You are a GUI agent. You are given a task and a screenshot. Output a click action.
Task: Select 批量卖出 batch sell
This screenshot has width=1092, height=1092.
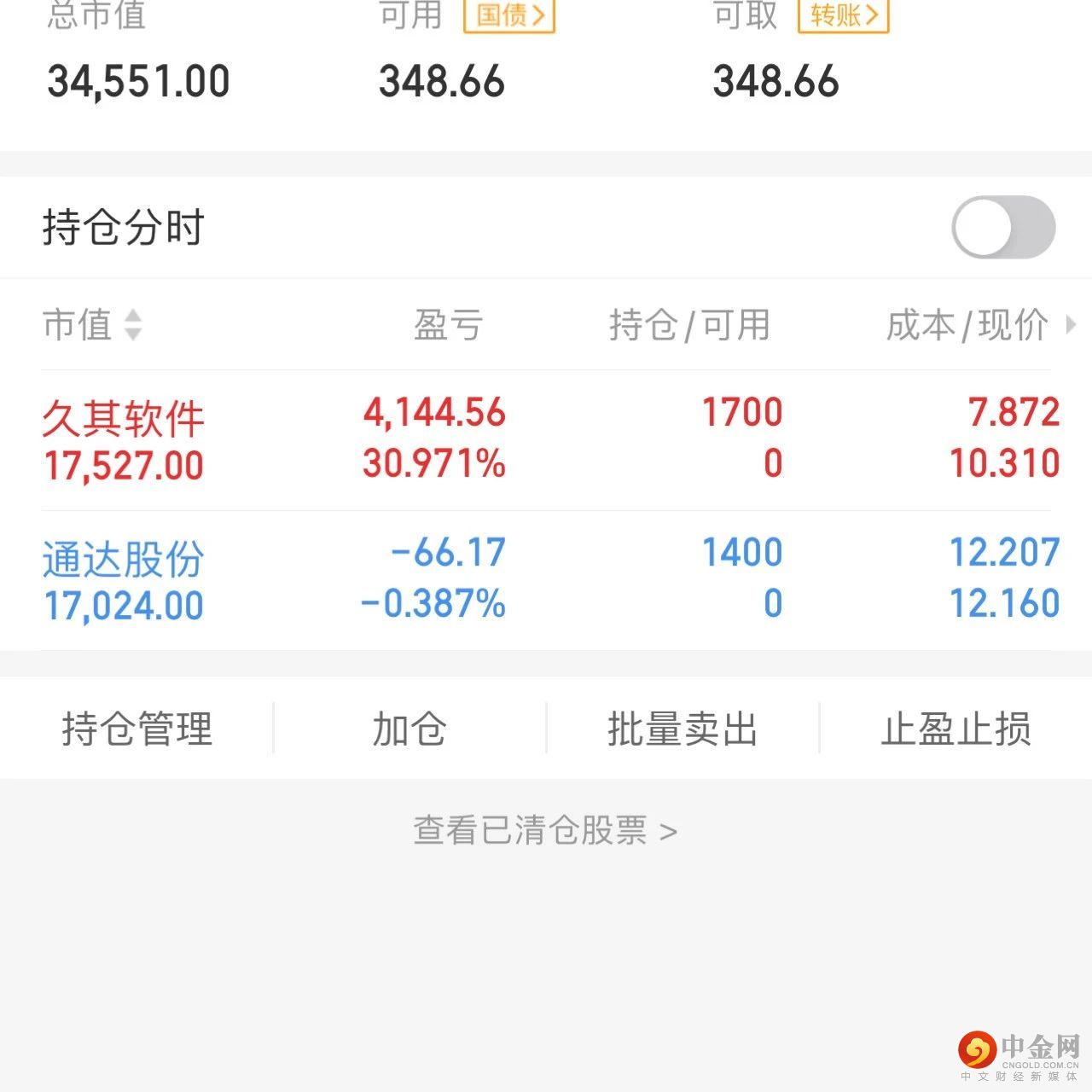tap(682, 729)
